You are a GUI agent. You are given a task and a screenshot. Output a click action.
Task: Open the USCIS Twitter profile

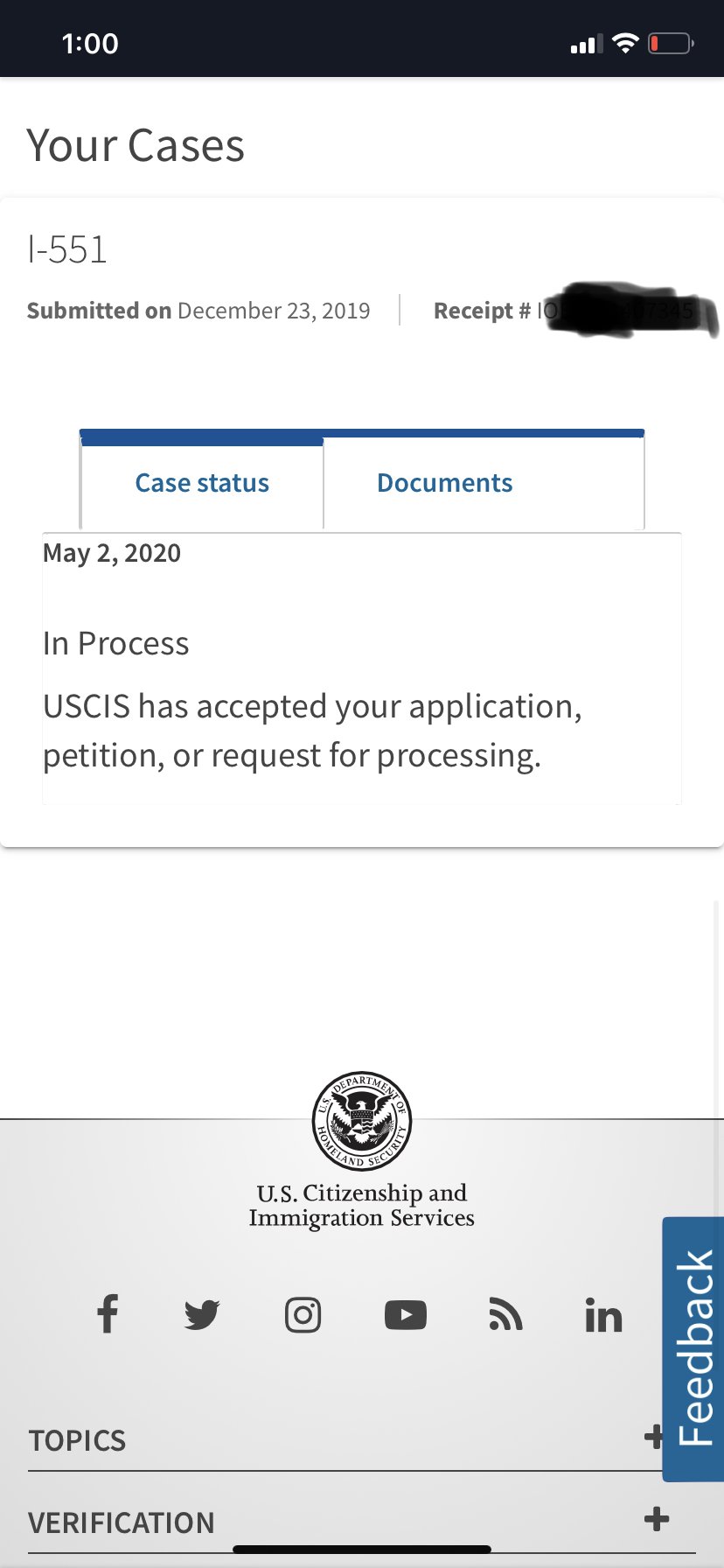pos(202,1314)
